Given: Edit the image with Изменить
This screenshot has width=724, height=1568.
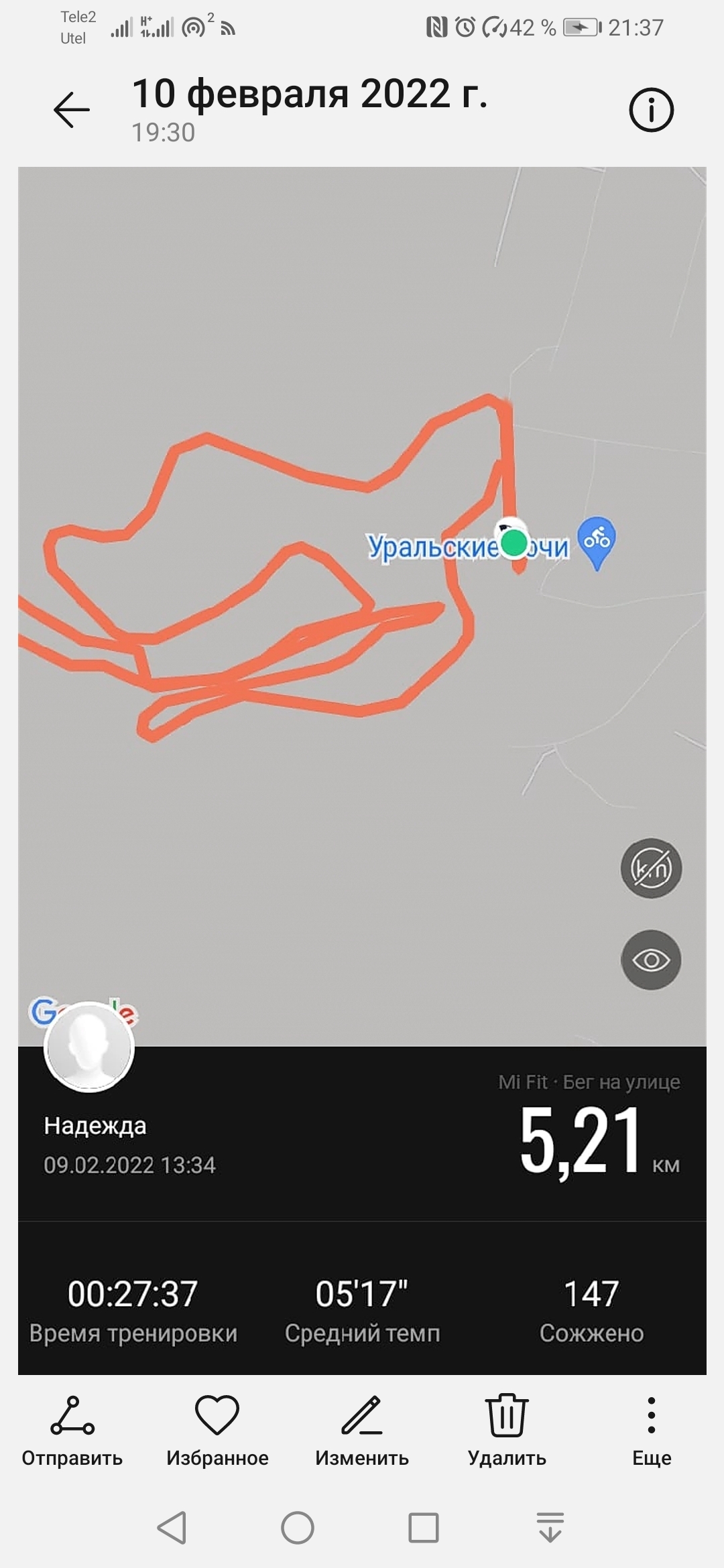Looking at the screenshot, I should [362, 1430].
